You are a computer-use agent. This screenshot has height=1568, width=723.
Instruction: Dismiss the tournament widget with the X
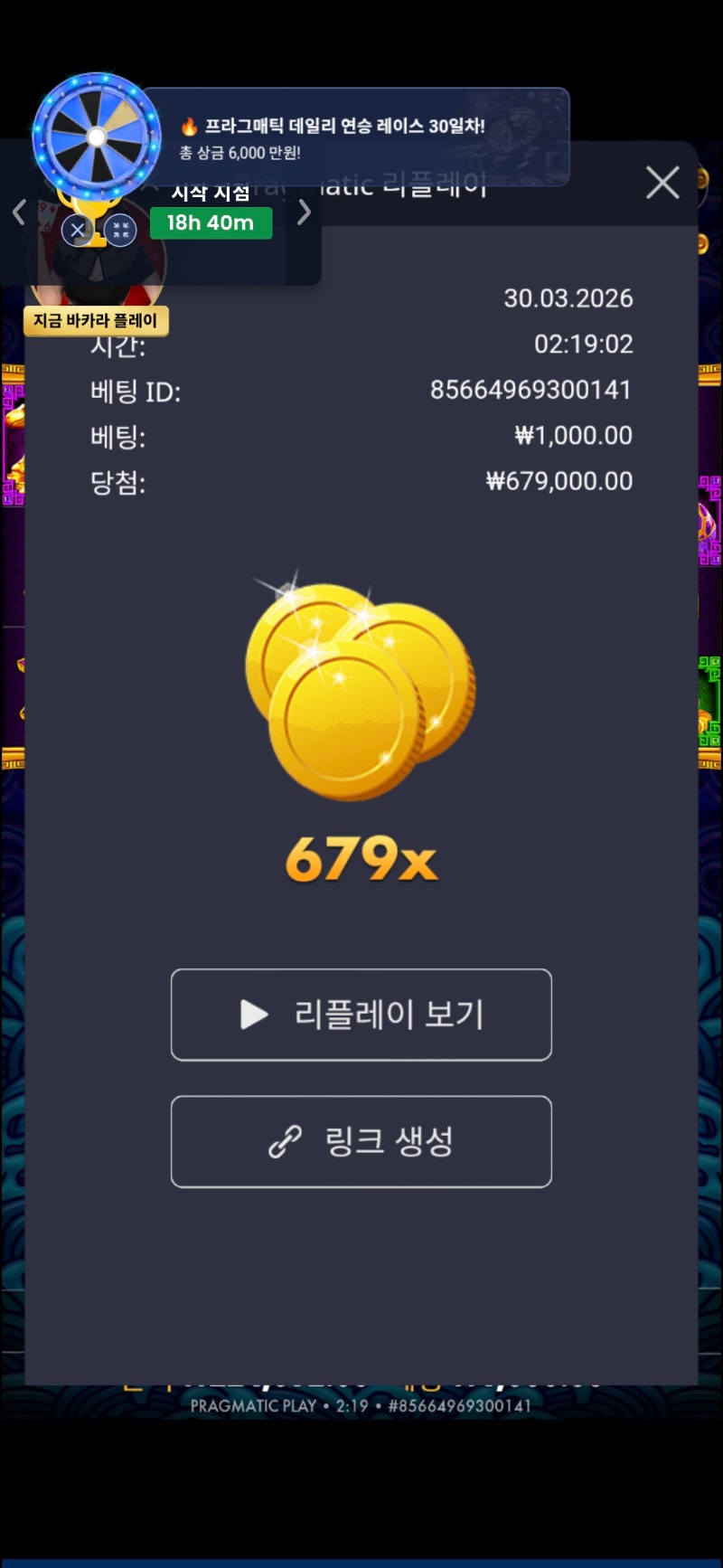coord(78,231)
